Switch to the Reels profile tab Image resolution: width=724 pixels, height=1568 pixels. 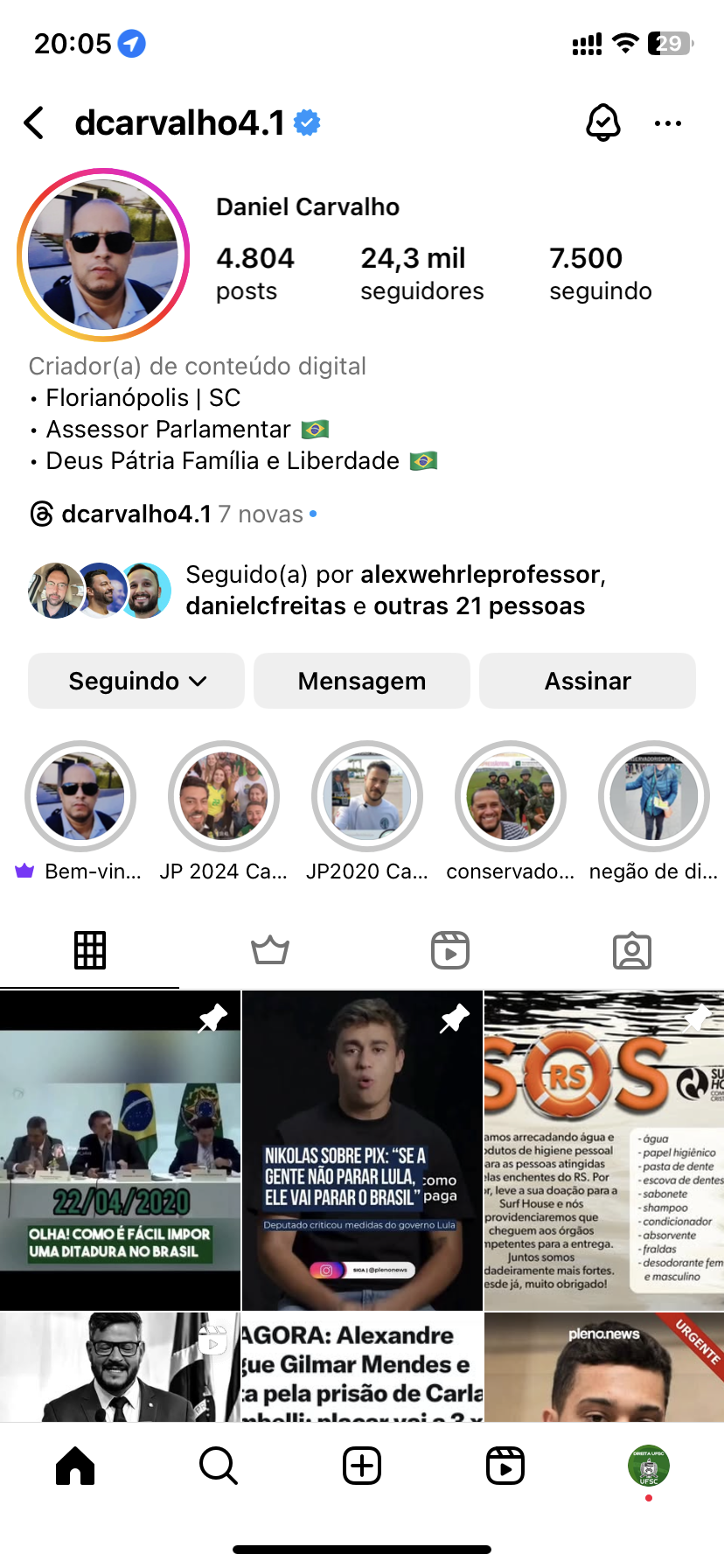[450, 950]
